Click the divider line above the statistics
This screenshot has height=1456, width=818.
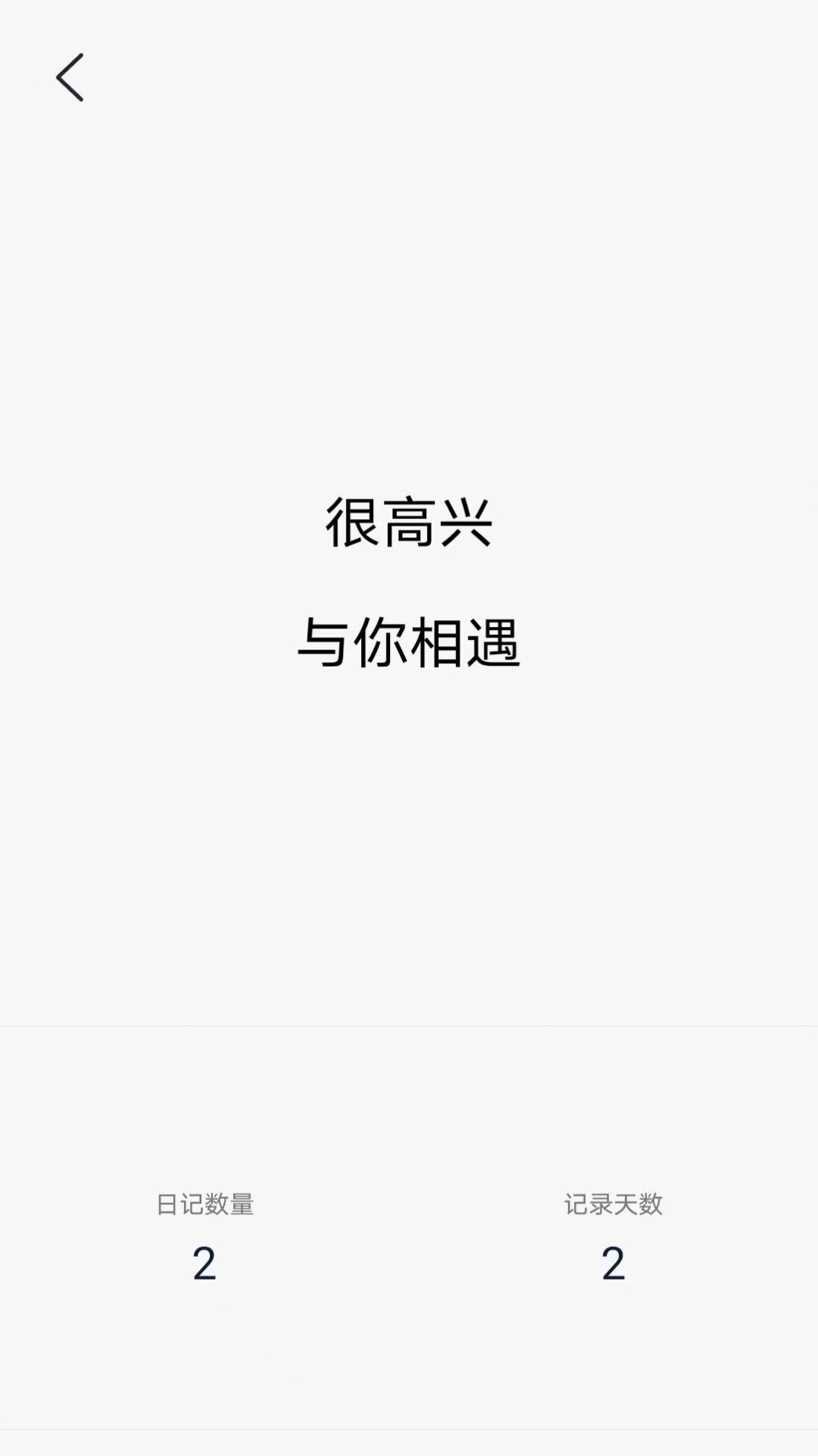(x=409, y=1027)
